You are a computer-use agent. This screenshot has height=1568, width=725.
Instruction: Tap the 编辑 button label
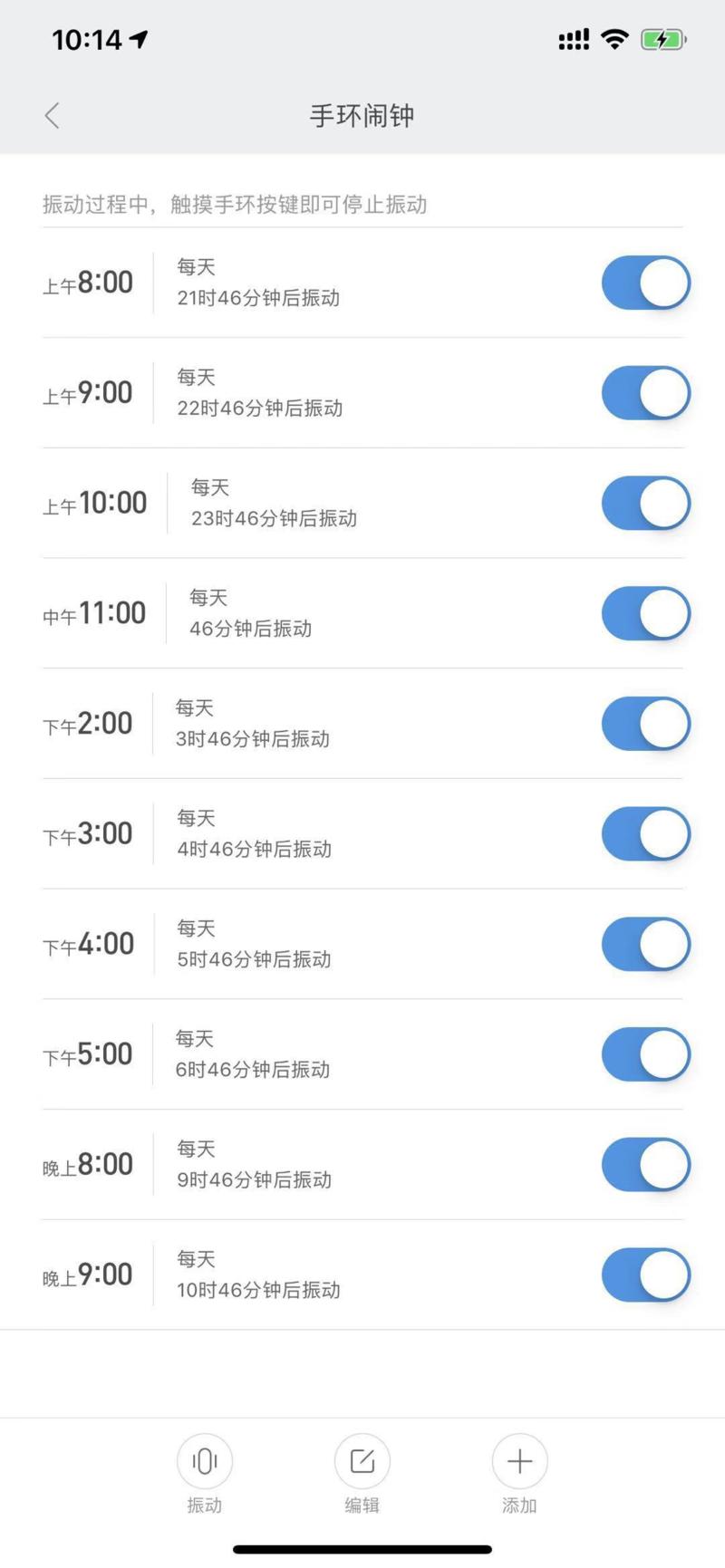pyautogui.click(x=362, y=1505)
